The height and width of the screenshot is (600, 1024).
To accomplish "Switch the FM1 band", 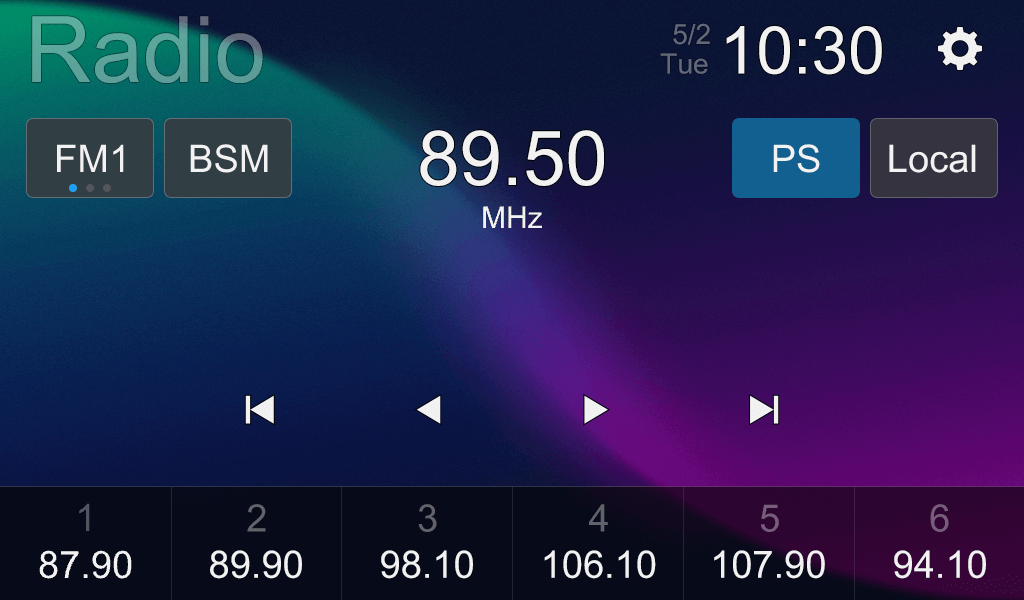I will click(90, 158).
